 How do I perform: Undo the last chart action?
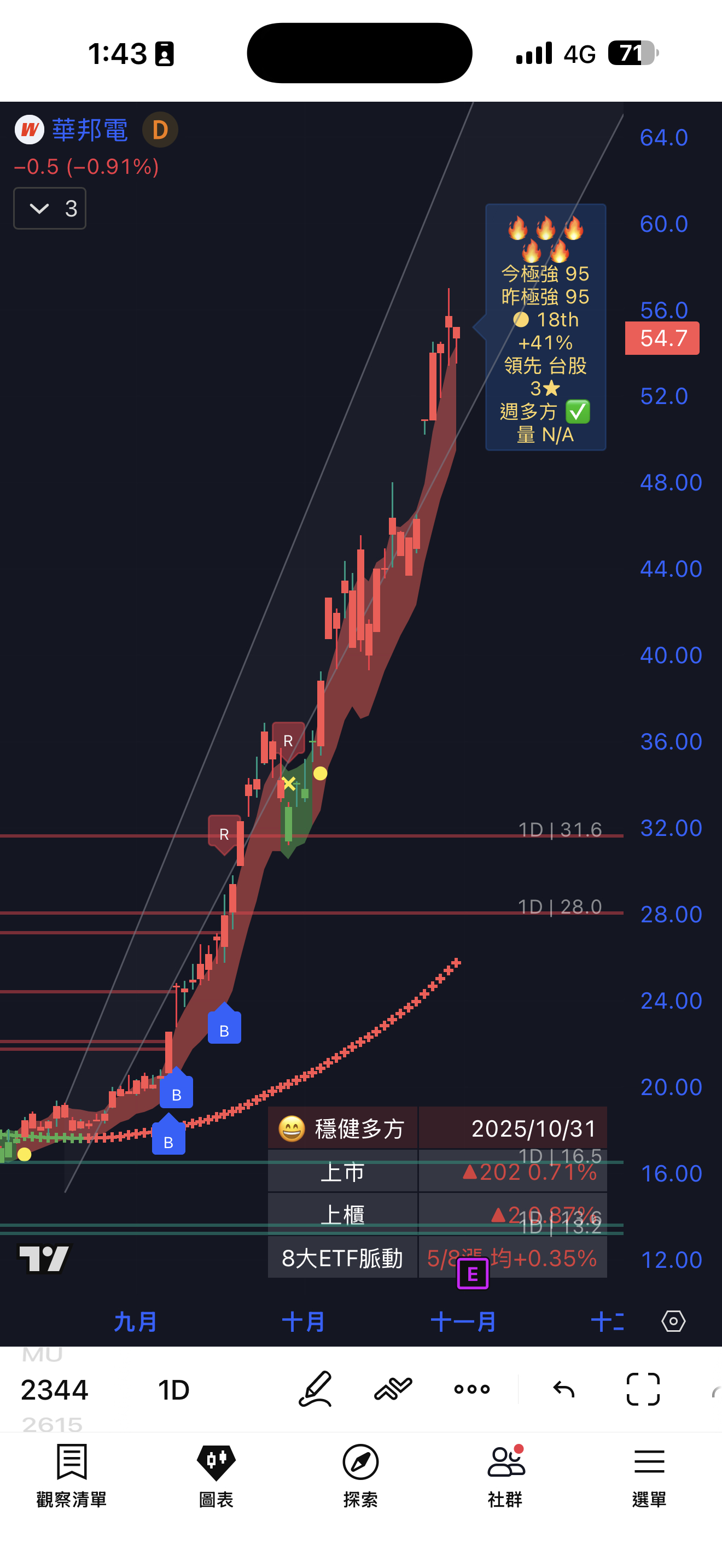(564, 1389)
